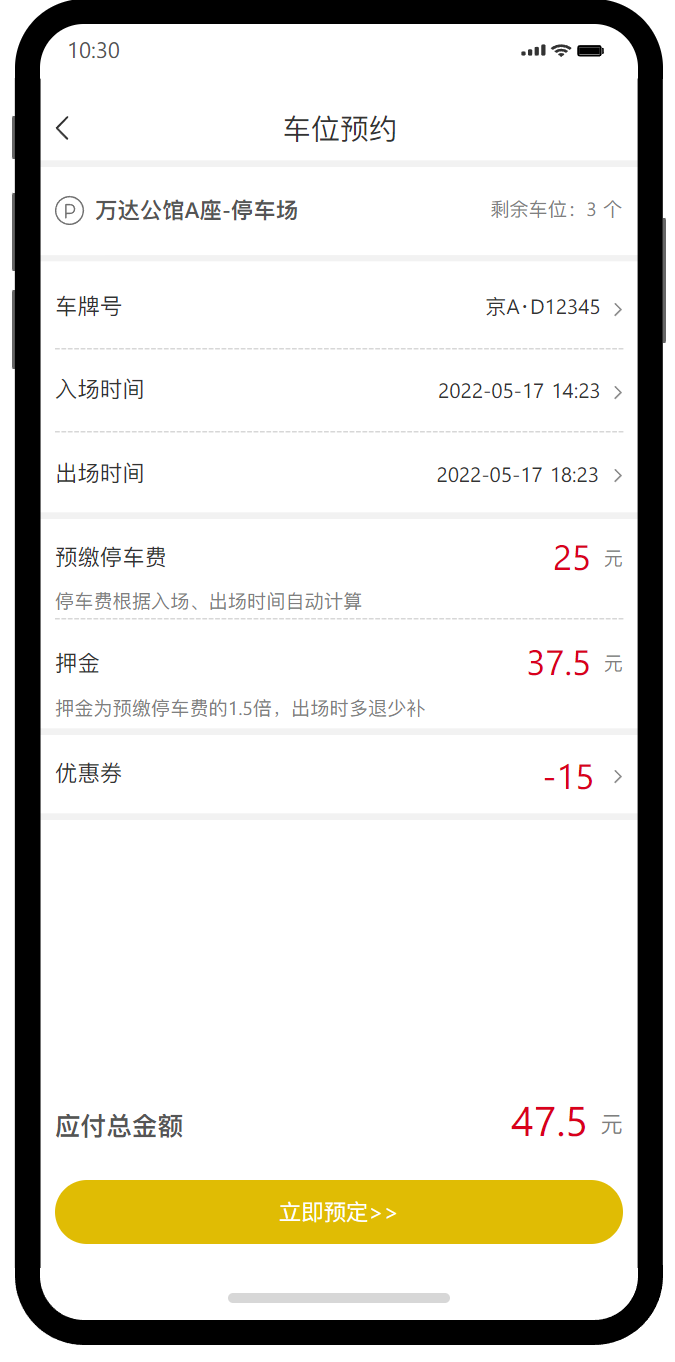Change the 出场时间 exit time
The height and width of the screenshot is (1362, 675).
[x=338, y=474]
